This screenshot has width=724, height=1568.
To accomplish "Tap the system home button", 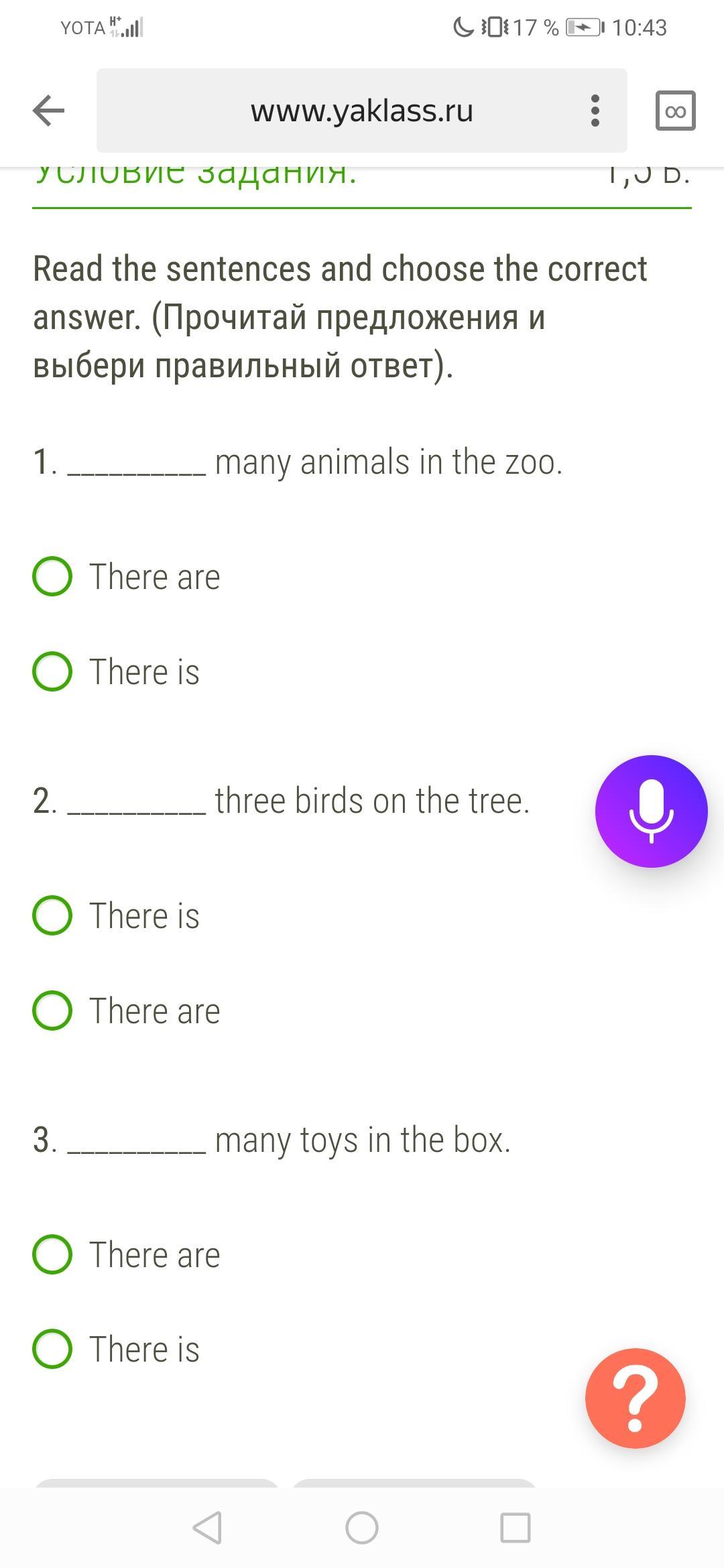I will (x=362, y=1528).
